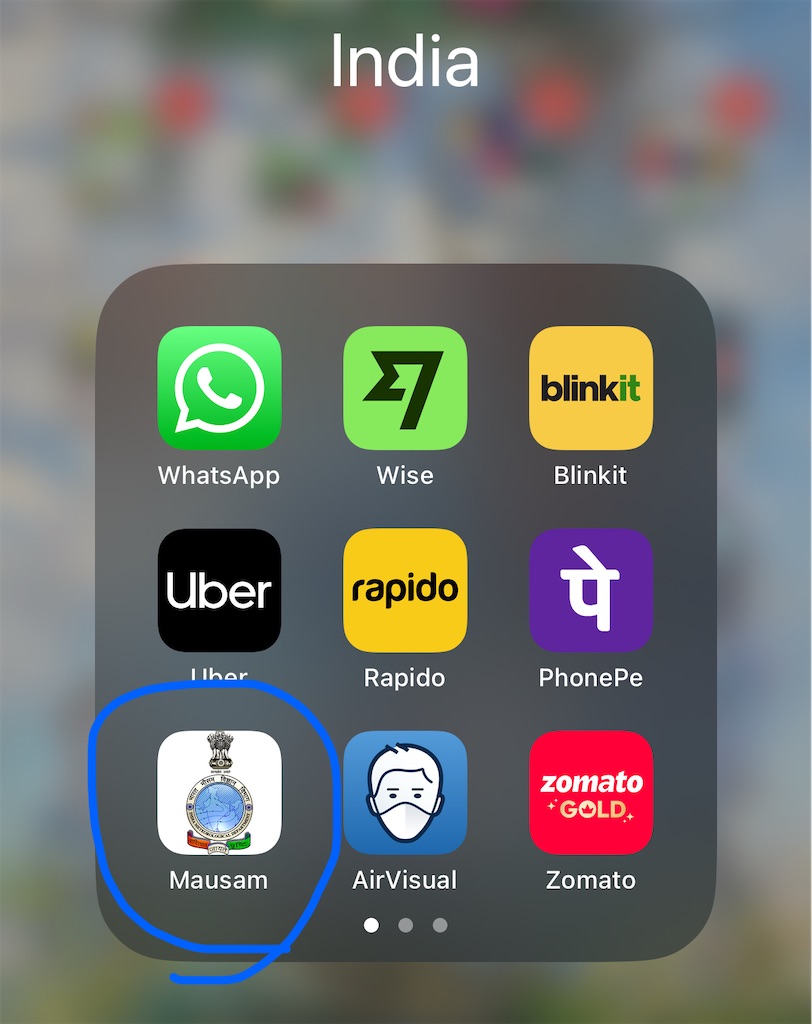Launch the AirVisual app

point(405,792)
